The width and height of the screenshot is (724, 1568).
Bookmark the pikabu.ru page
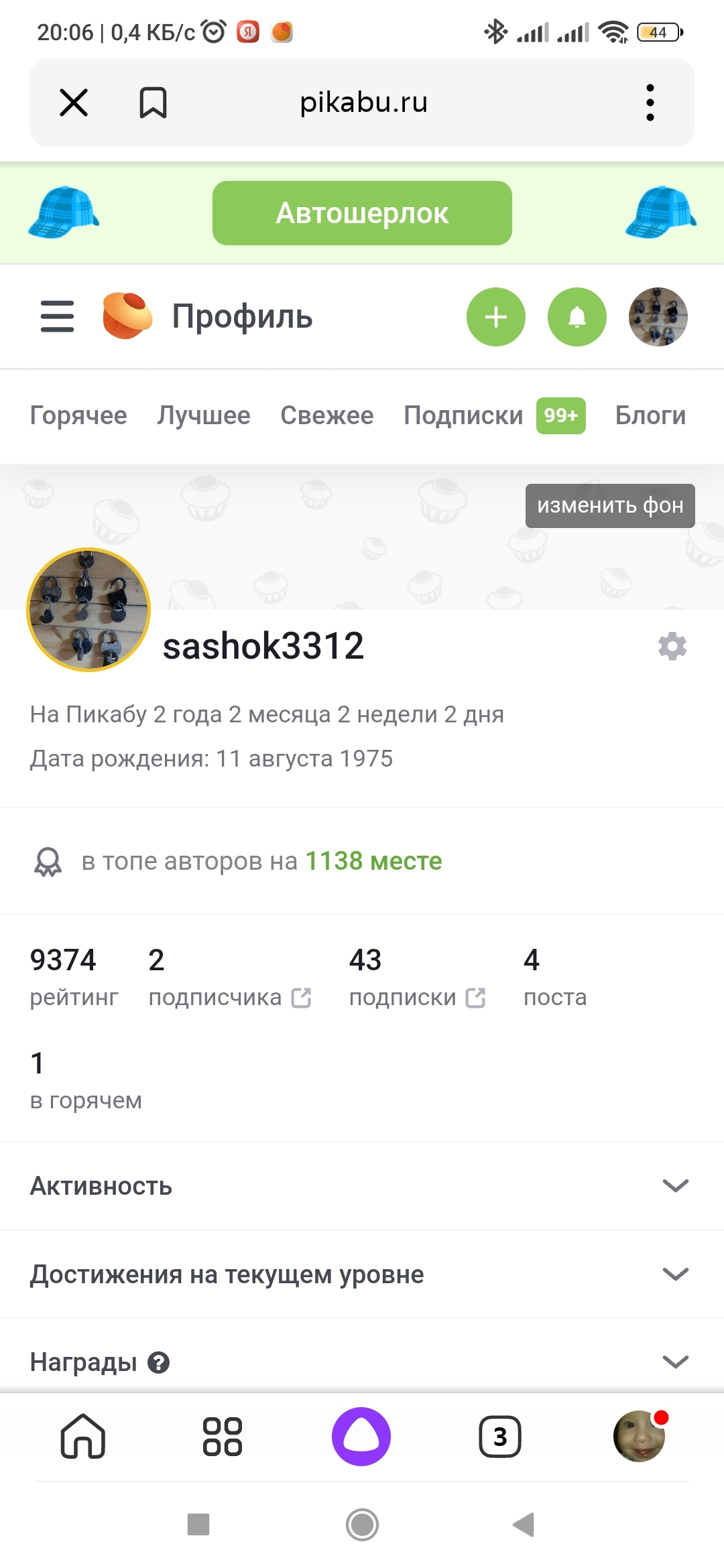tap(153, 103)
